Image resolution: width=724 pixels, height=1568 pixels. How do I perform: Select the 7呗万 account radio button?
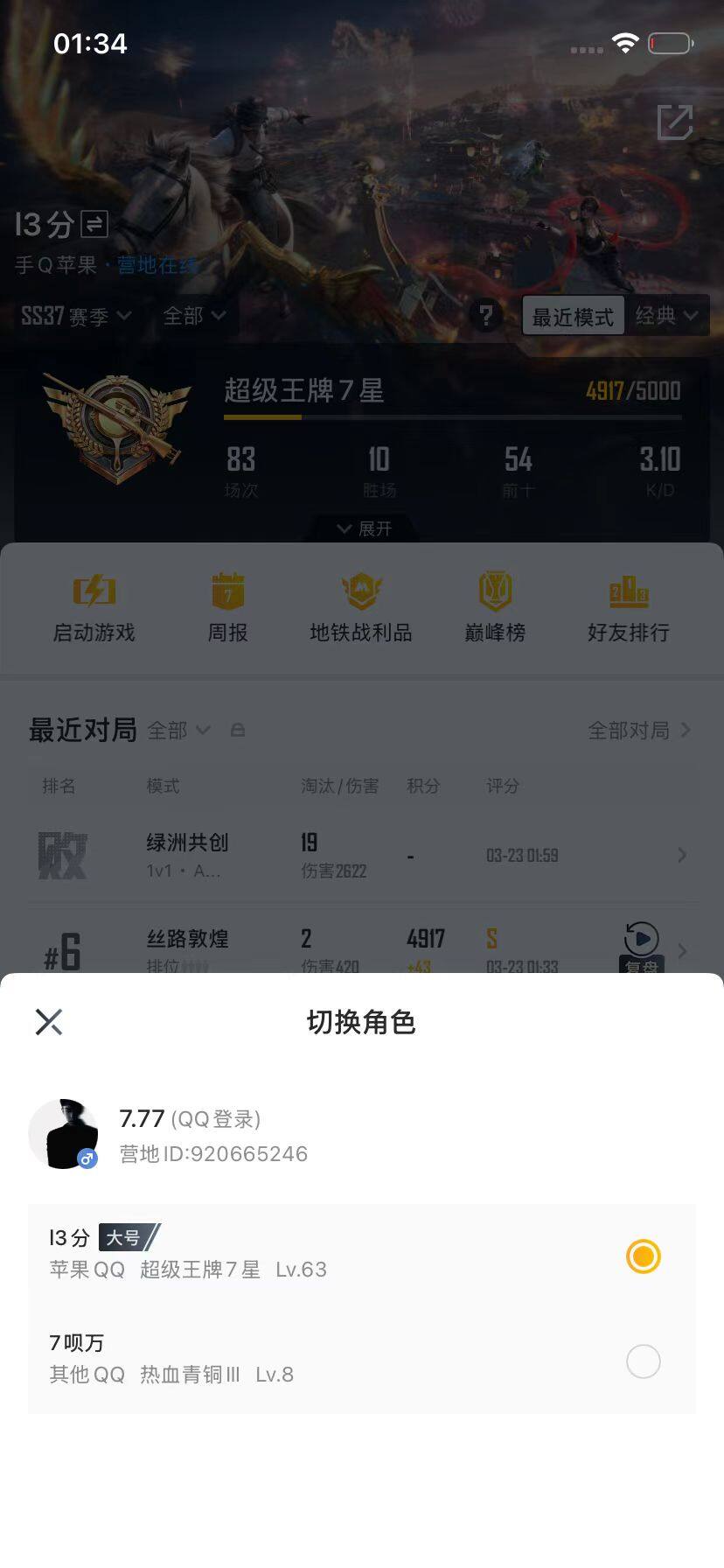click(x=643, y=1361)
